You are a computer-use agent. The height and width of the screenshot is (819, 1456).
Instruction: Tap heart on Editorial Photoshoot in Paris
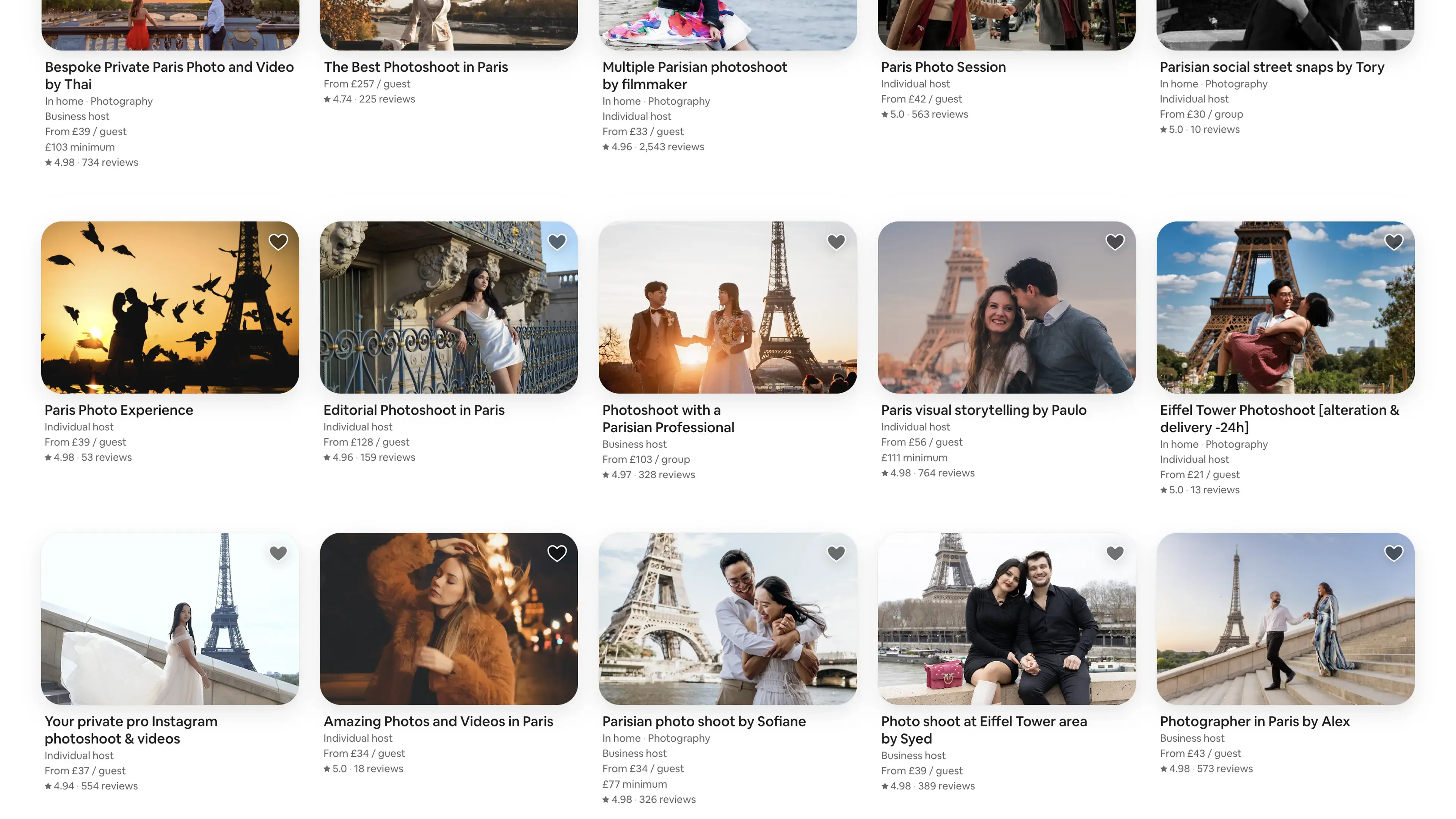click(x=557, y=242)
